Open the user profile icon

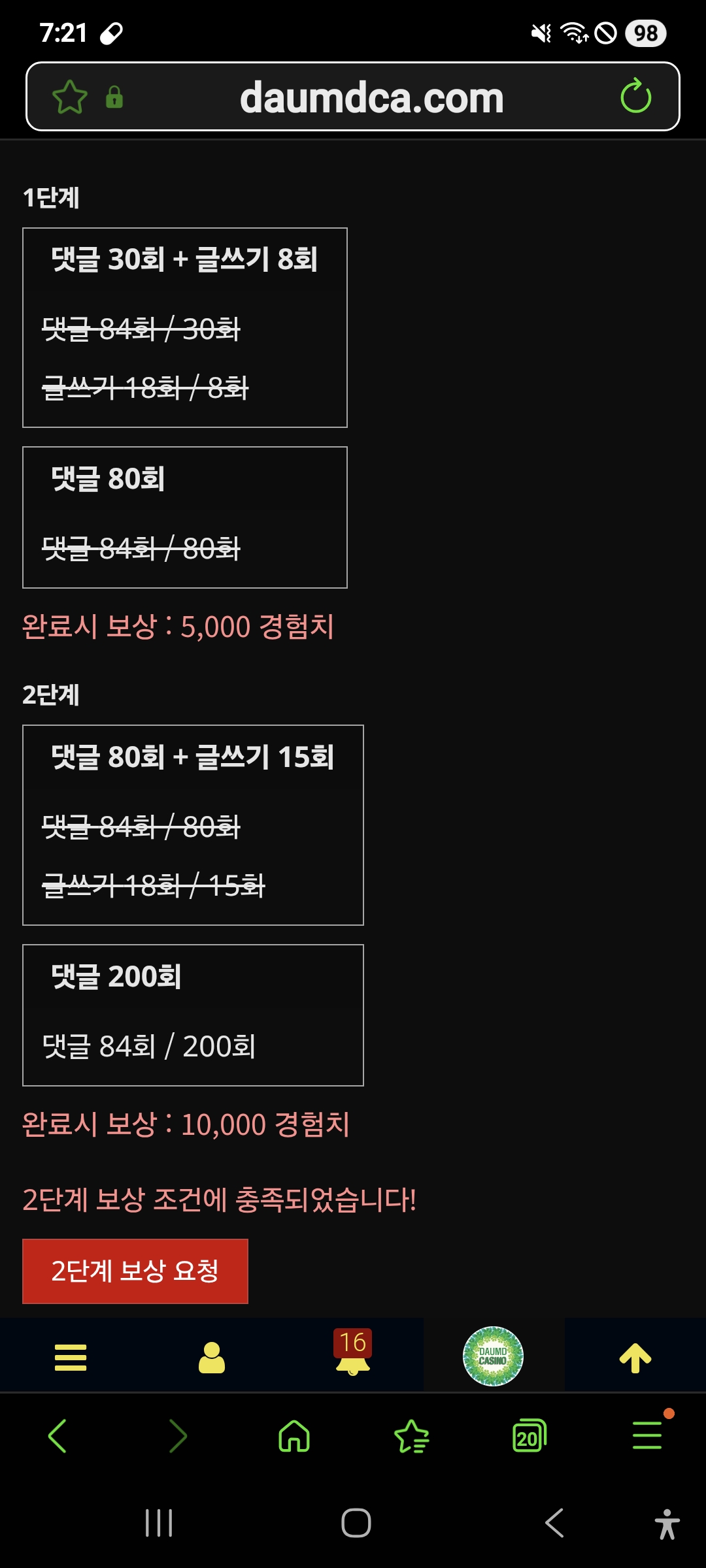(212, 1357)
